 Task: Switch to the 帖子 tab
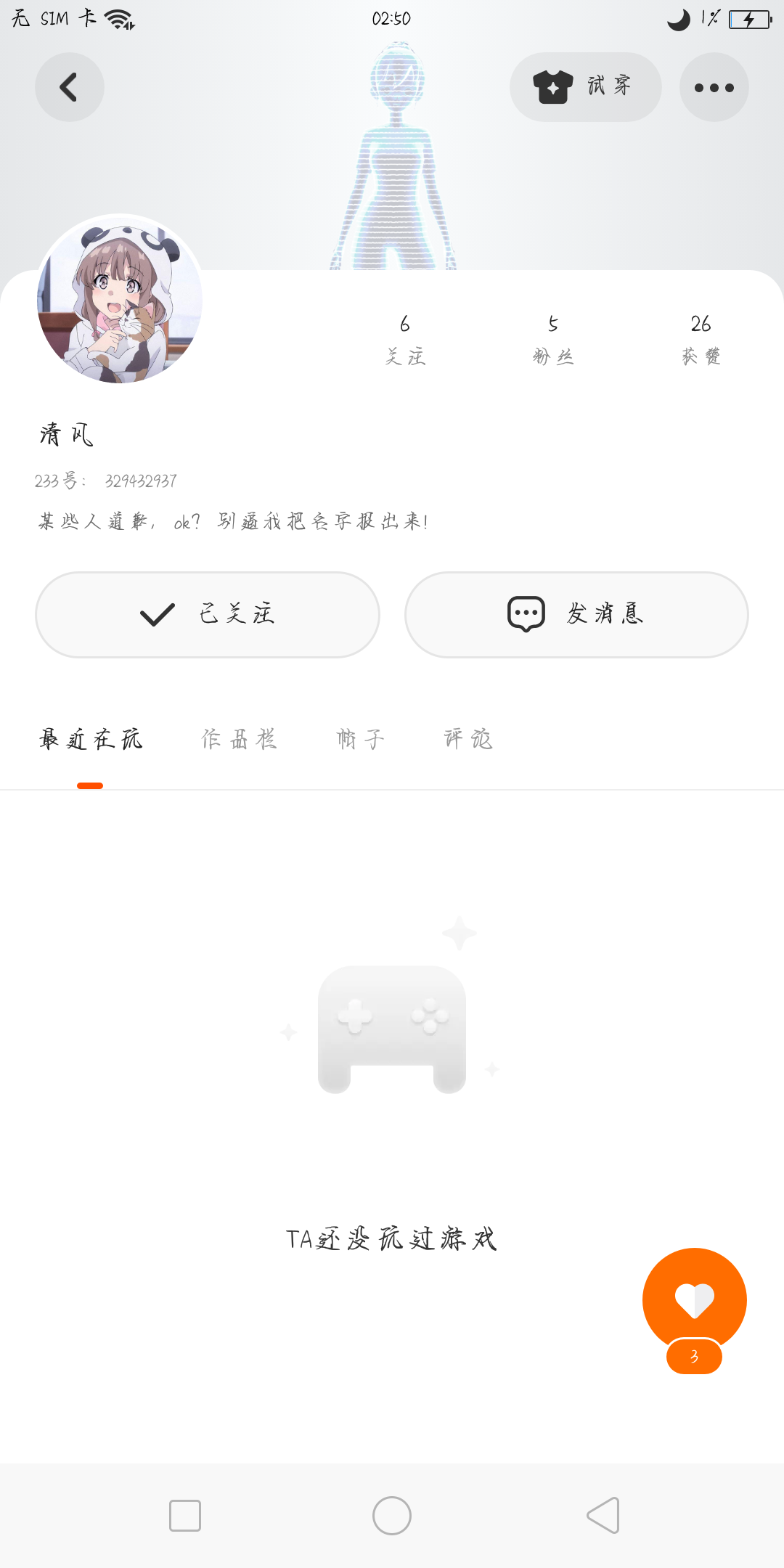(x=360, y=740)
